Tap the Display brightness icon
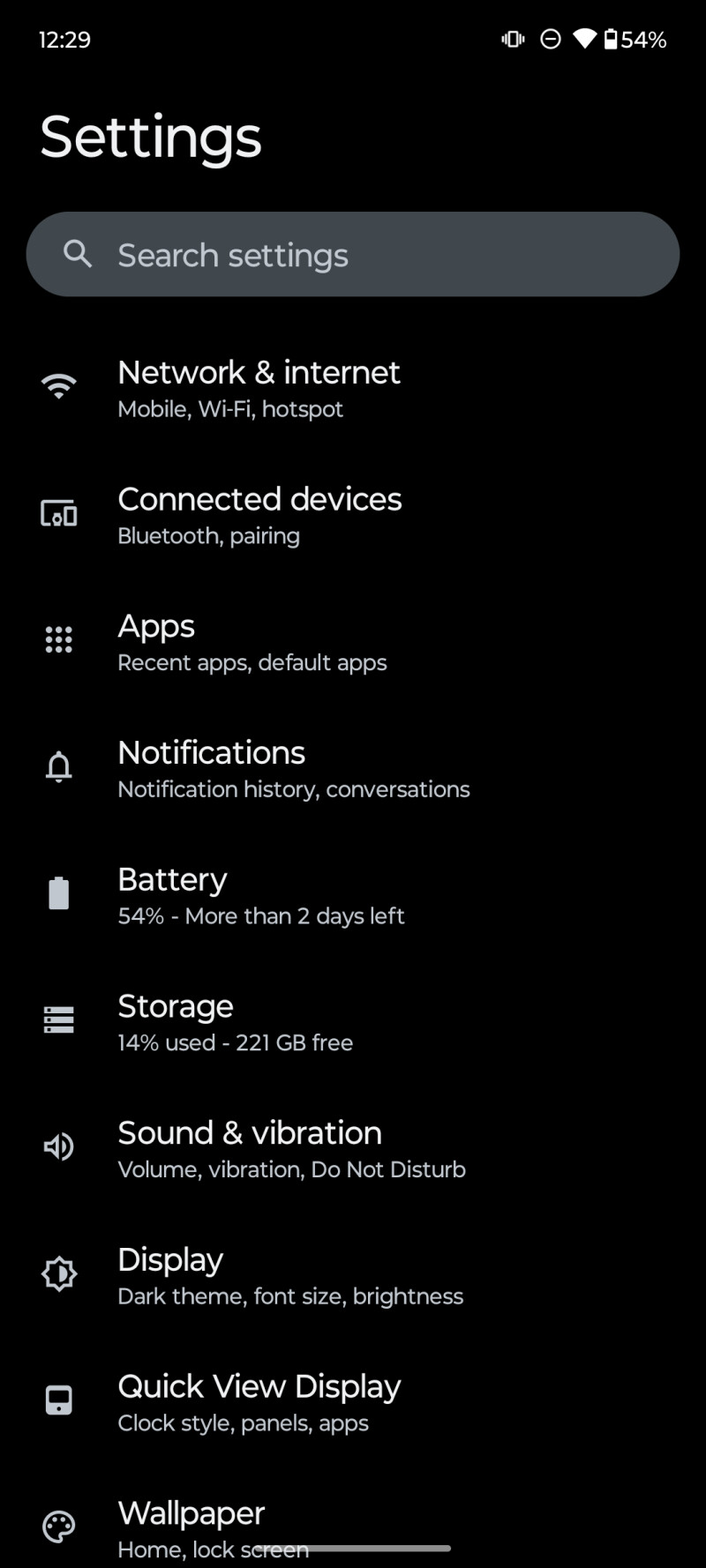Viewport: 706px width, 1568px height. click(58, 1273)
